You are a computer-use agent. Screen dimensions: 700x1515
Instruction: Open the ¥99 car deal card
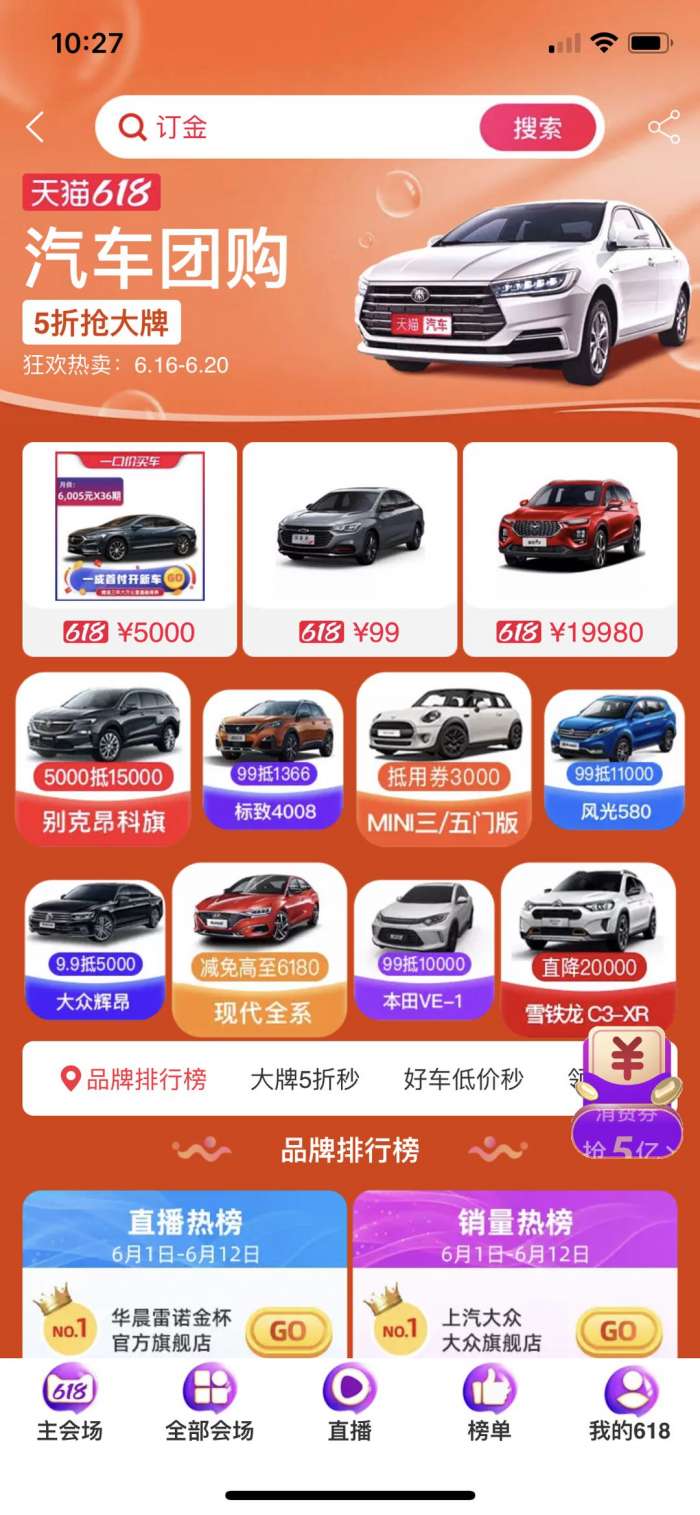coord(350,549)
